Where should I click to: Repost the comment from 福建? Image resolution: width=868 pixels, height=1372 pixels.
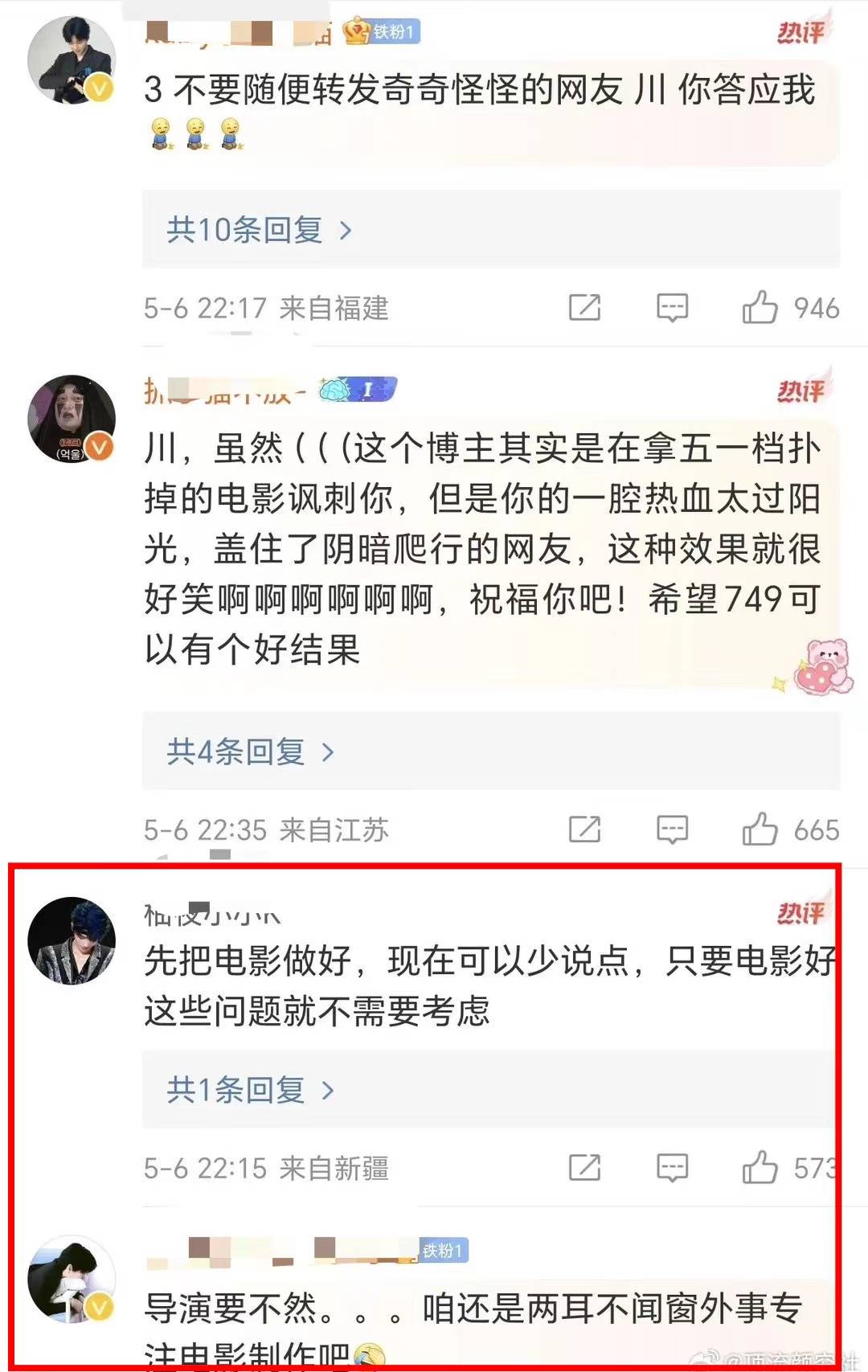(x=584, y=308)
